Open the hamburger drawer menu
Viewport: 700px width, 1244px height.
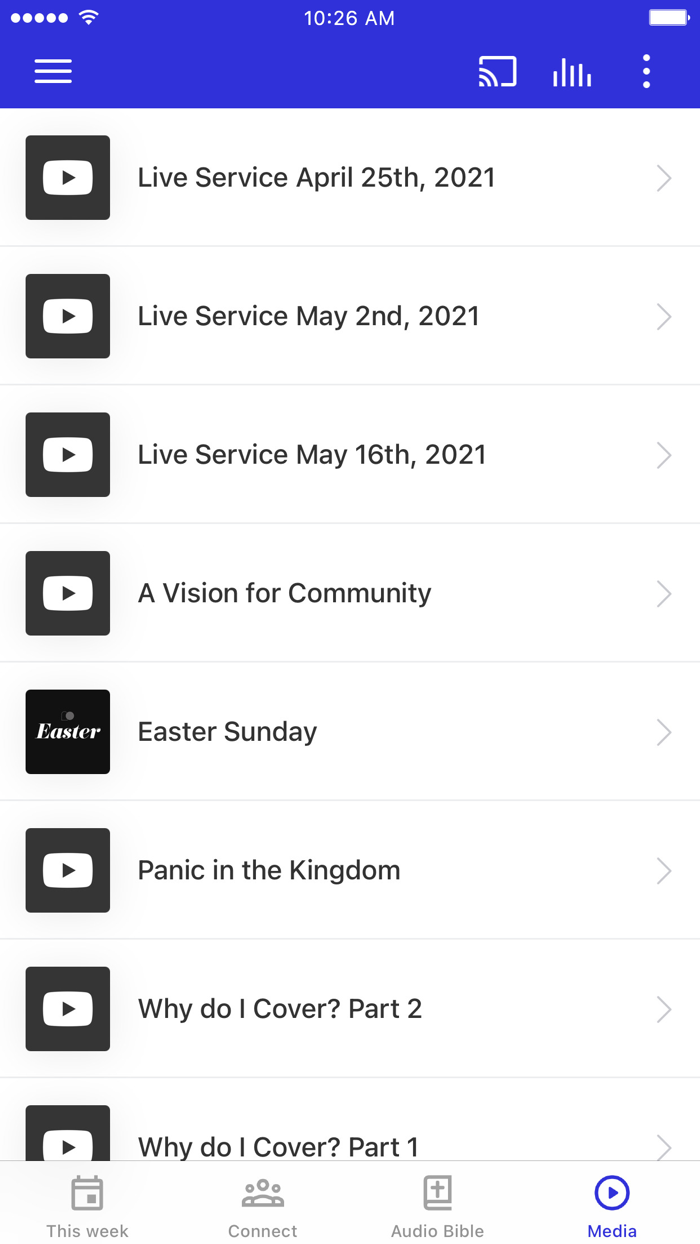coord(53,71)
